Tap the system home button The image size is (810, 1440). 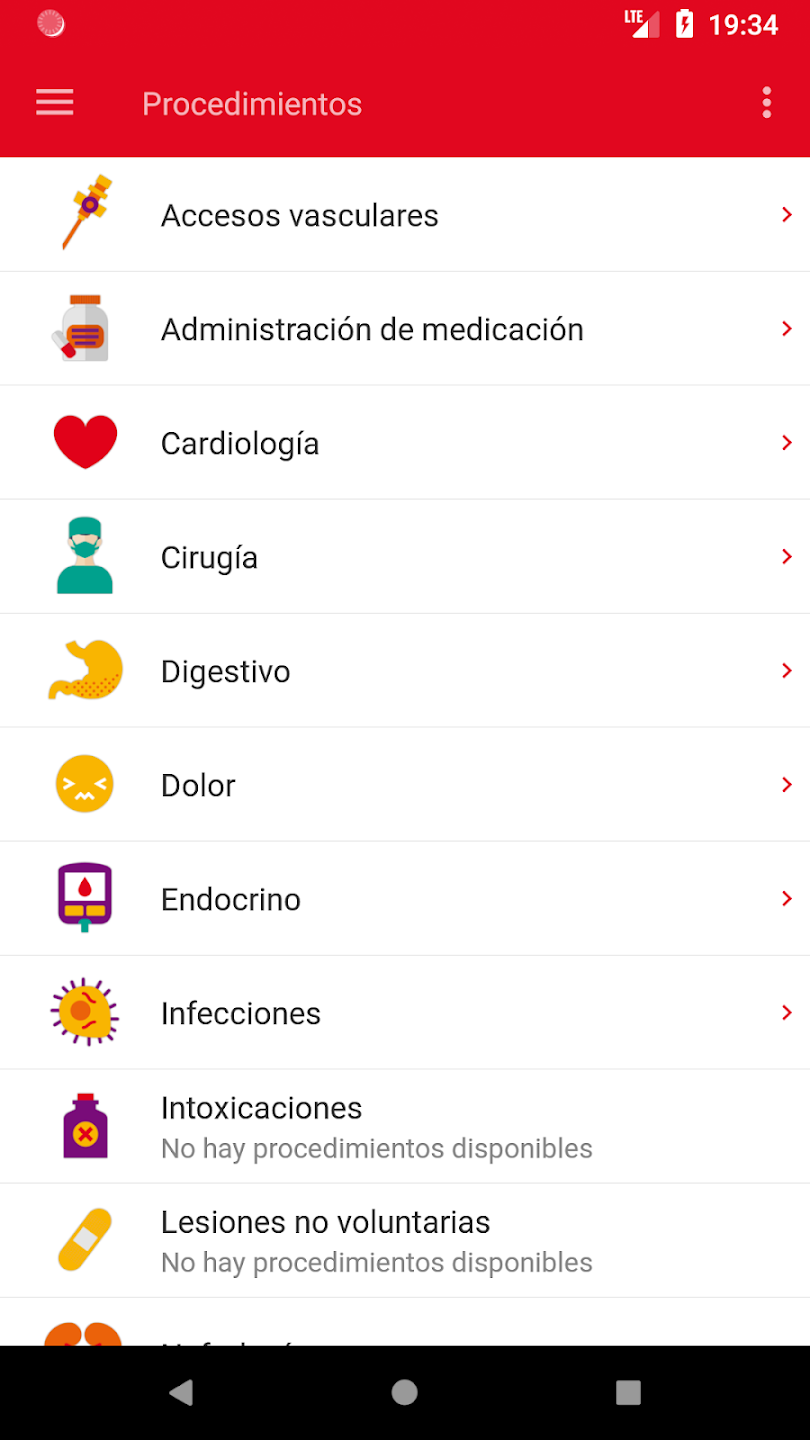[x=404, y=1392]
